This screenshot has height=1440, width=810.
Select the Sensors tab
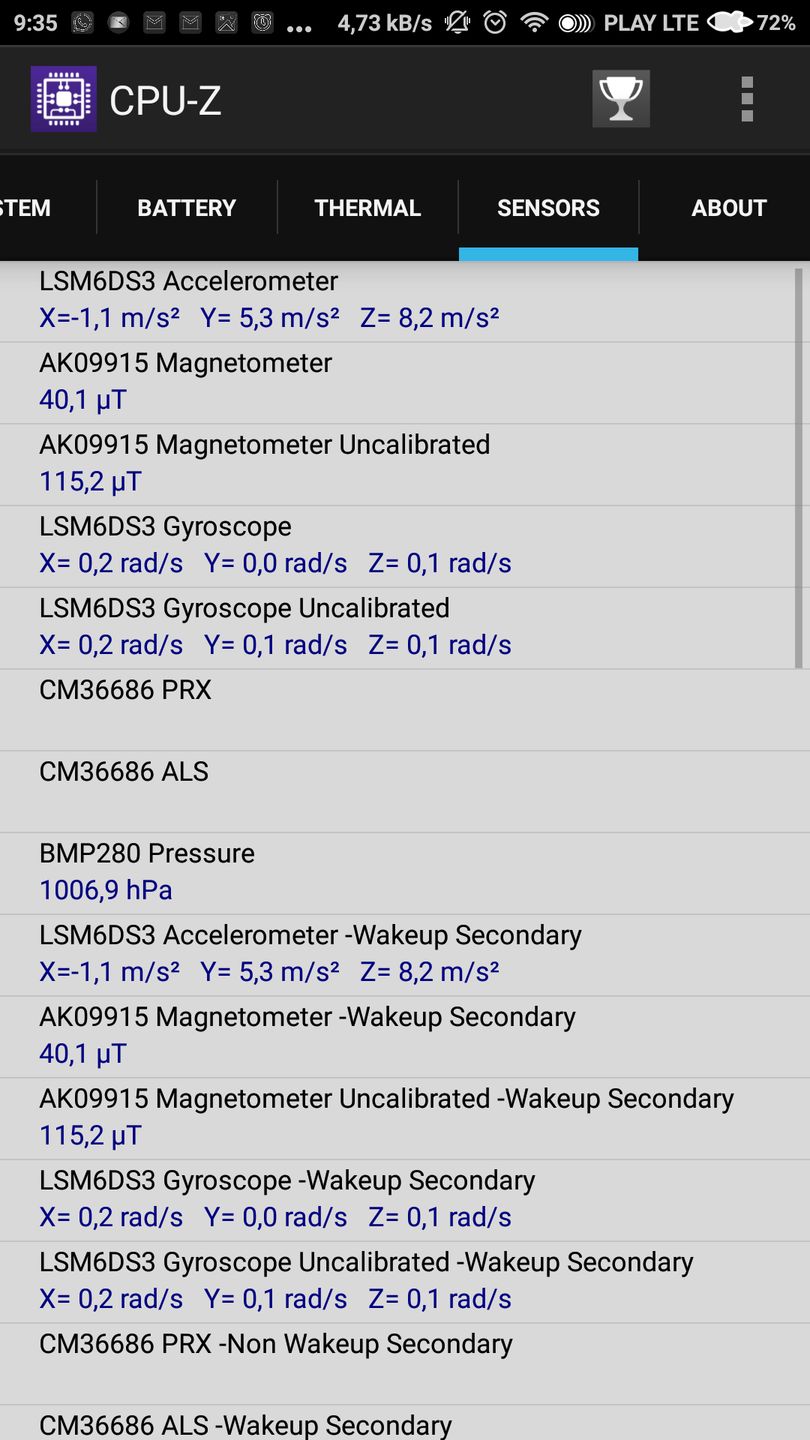pyautogui.click(x=548, y=208)
